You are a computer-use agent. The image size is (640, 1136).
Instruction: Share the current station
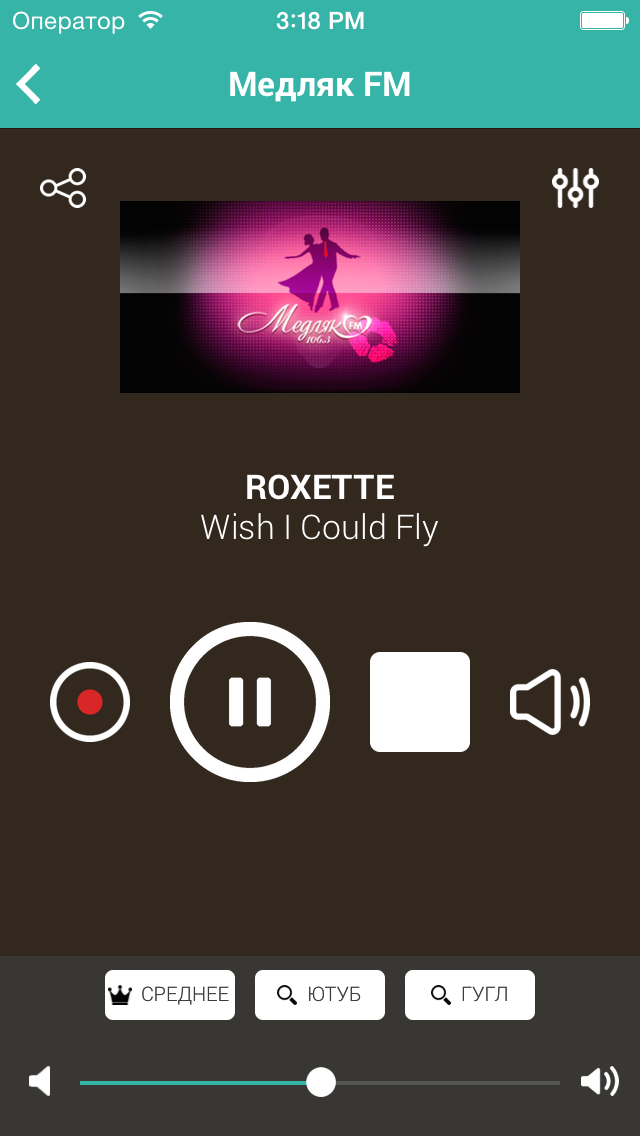(63, 188)
